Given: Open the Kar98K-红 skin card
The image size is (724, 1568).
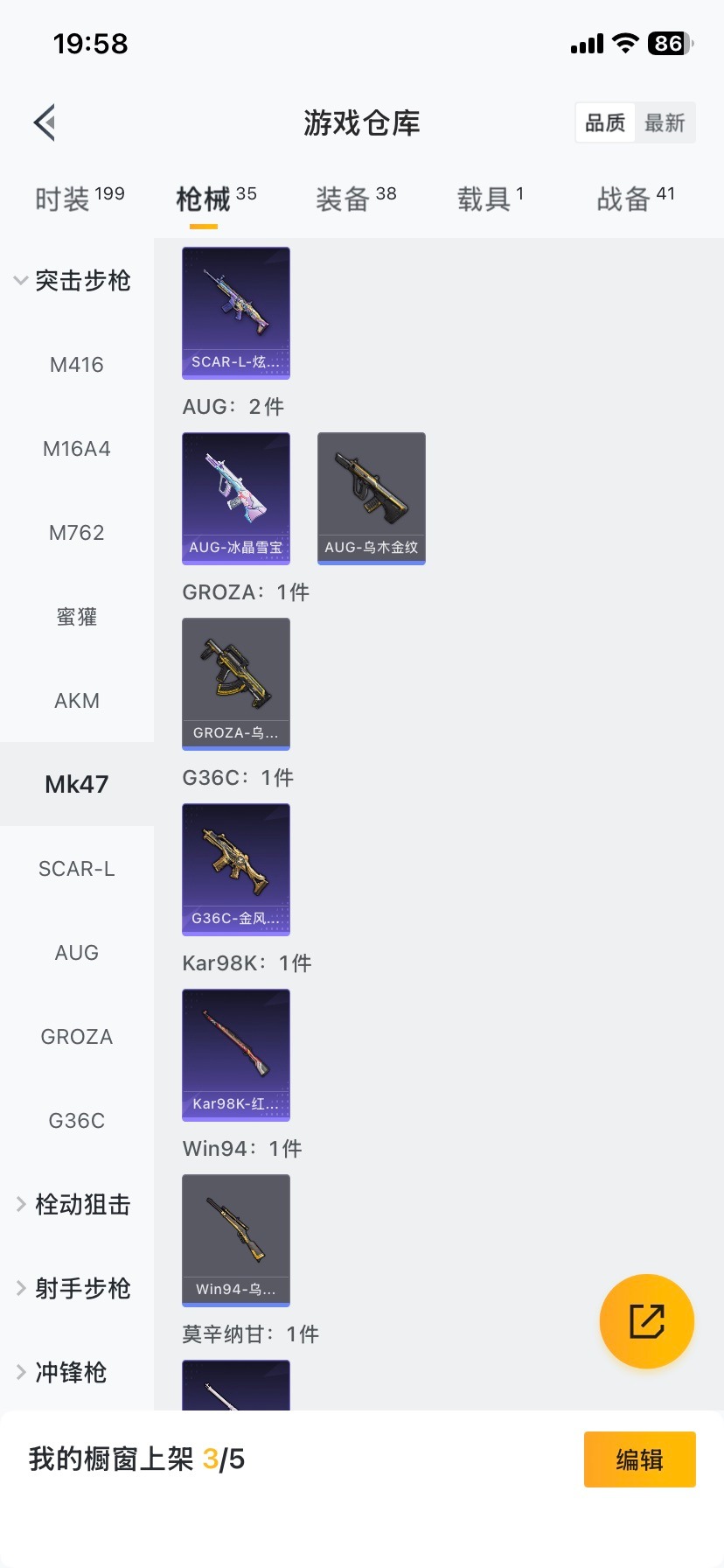Looking at the screenshot, I should [x=236, y=1055].
